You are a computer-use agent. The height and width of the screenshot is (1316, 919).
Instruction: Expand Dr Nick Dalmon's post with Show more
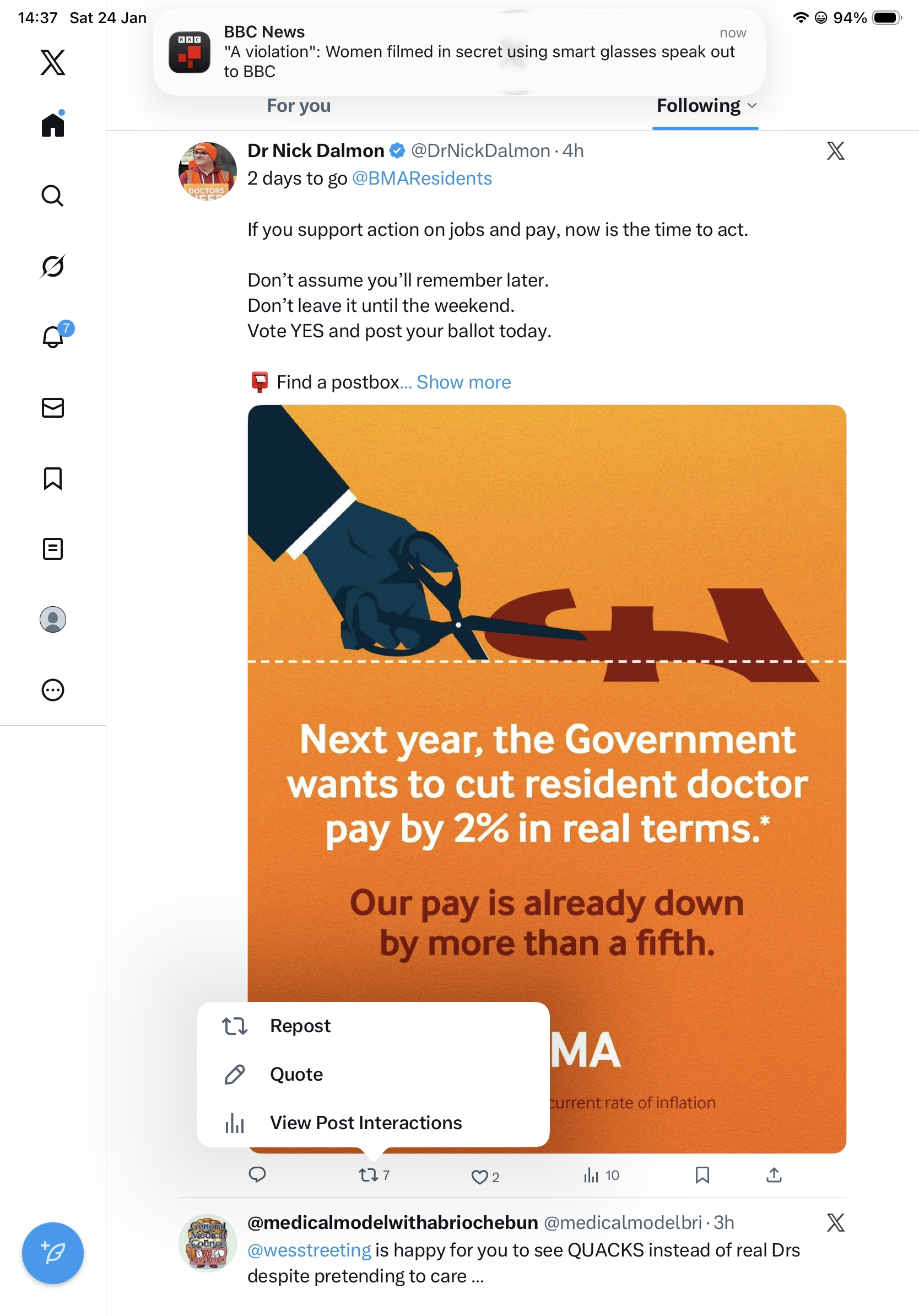(463, 382)
